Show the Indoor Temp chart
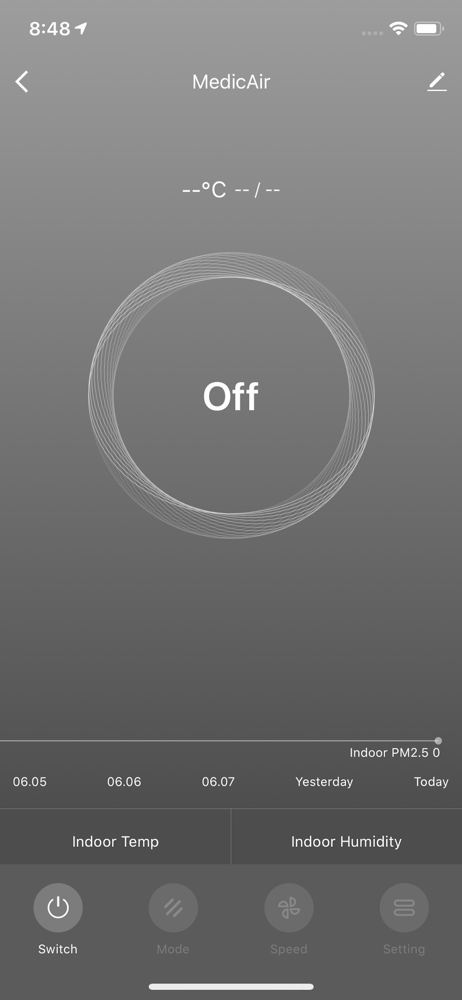 [x=116, y=841]
